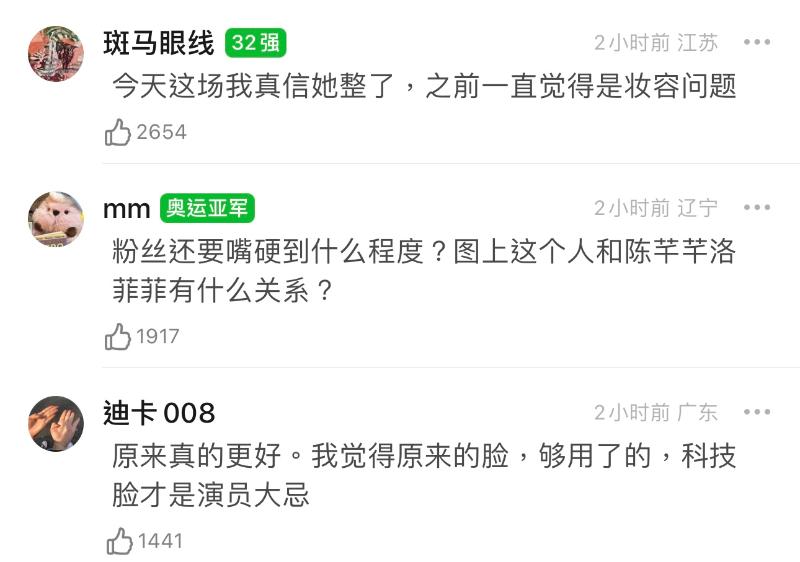Open the three-dot menu on 迪卡 008's comment
Viewport: 800px width, 562px height.
tap(757, 412)
